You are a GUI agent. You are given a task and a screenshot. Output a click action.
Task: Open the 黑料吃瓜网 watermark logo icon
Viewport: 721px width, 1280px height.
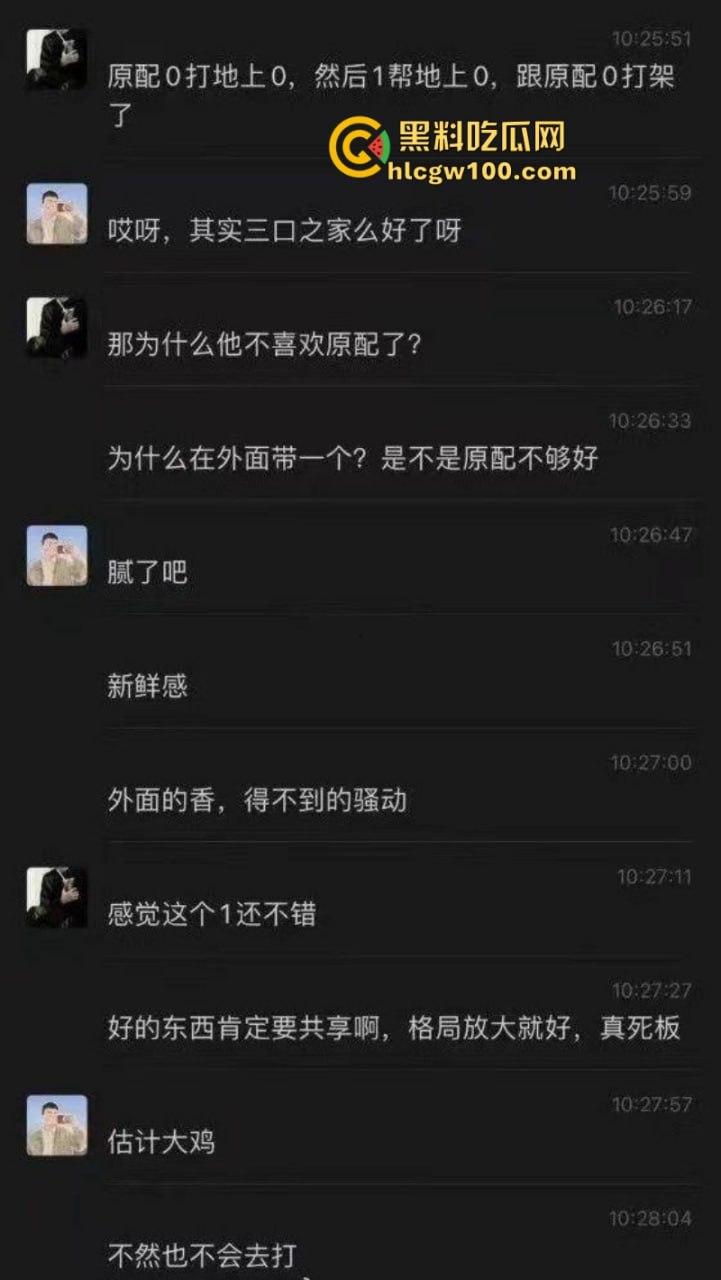(x=355, y=148)
